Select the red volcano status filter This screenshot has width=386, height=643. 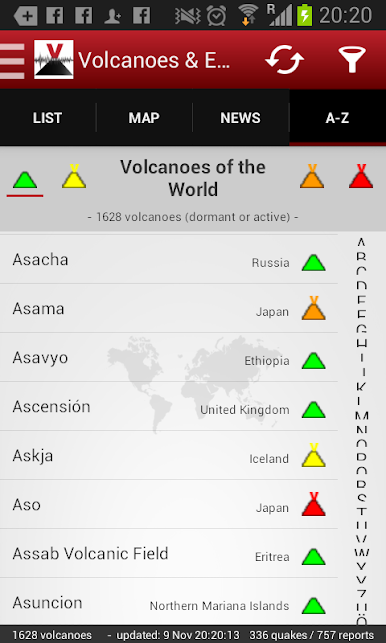pyautogui.click(x=361, y=176)
